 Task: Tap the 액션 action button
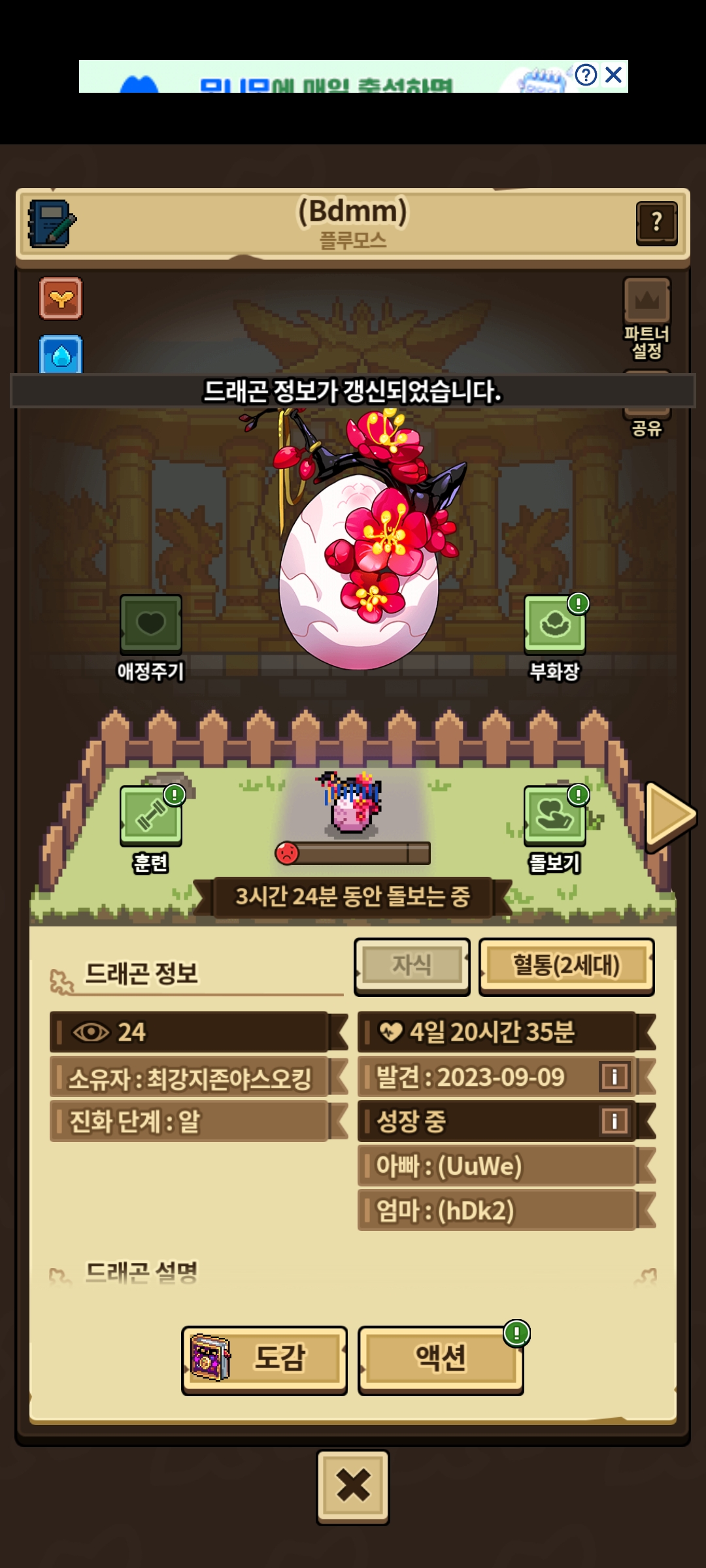(441, 1360)
